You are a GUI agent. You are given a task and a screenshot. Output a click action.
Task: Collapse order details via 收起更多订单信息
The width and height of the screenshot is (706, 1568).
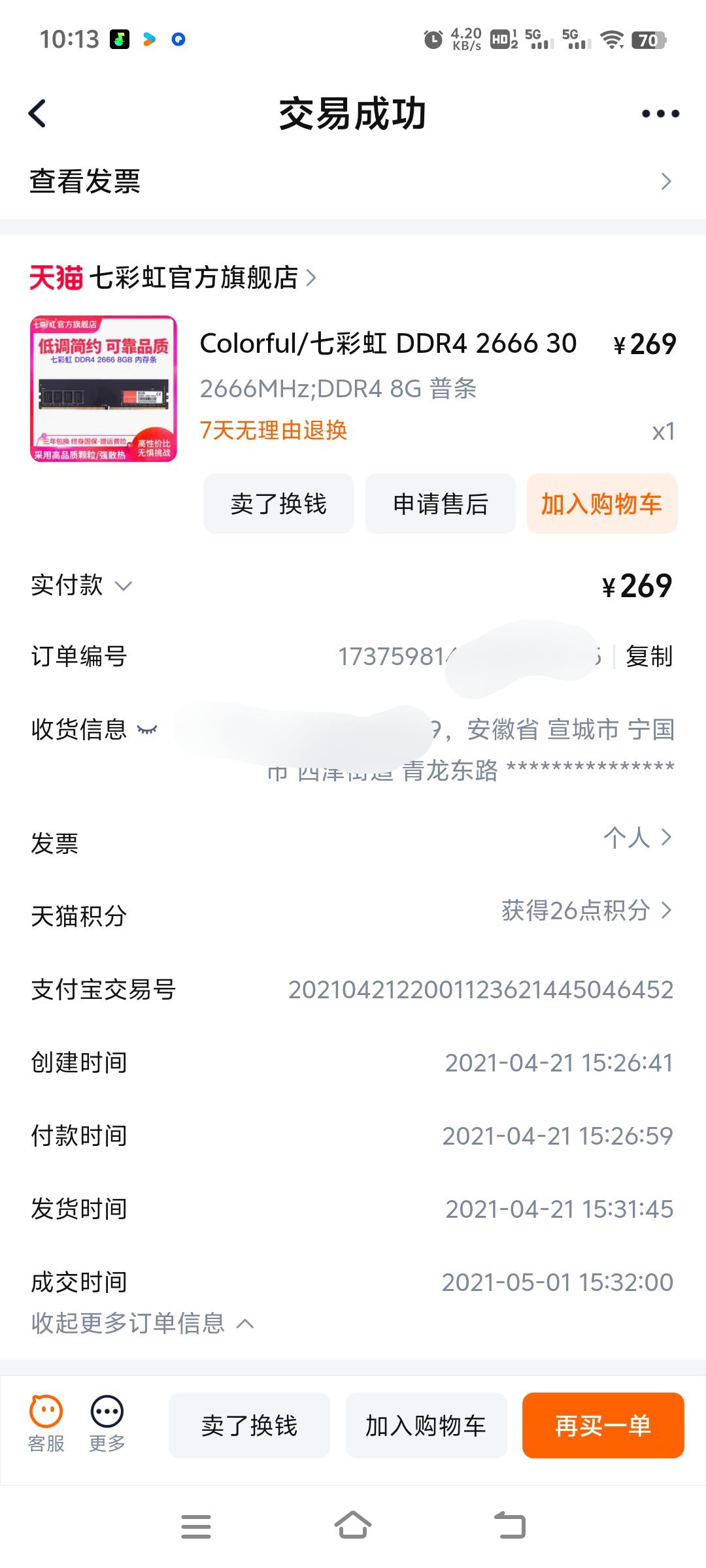[x=143, y=1323]
